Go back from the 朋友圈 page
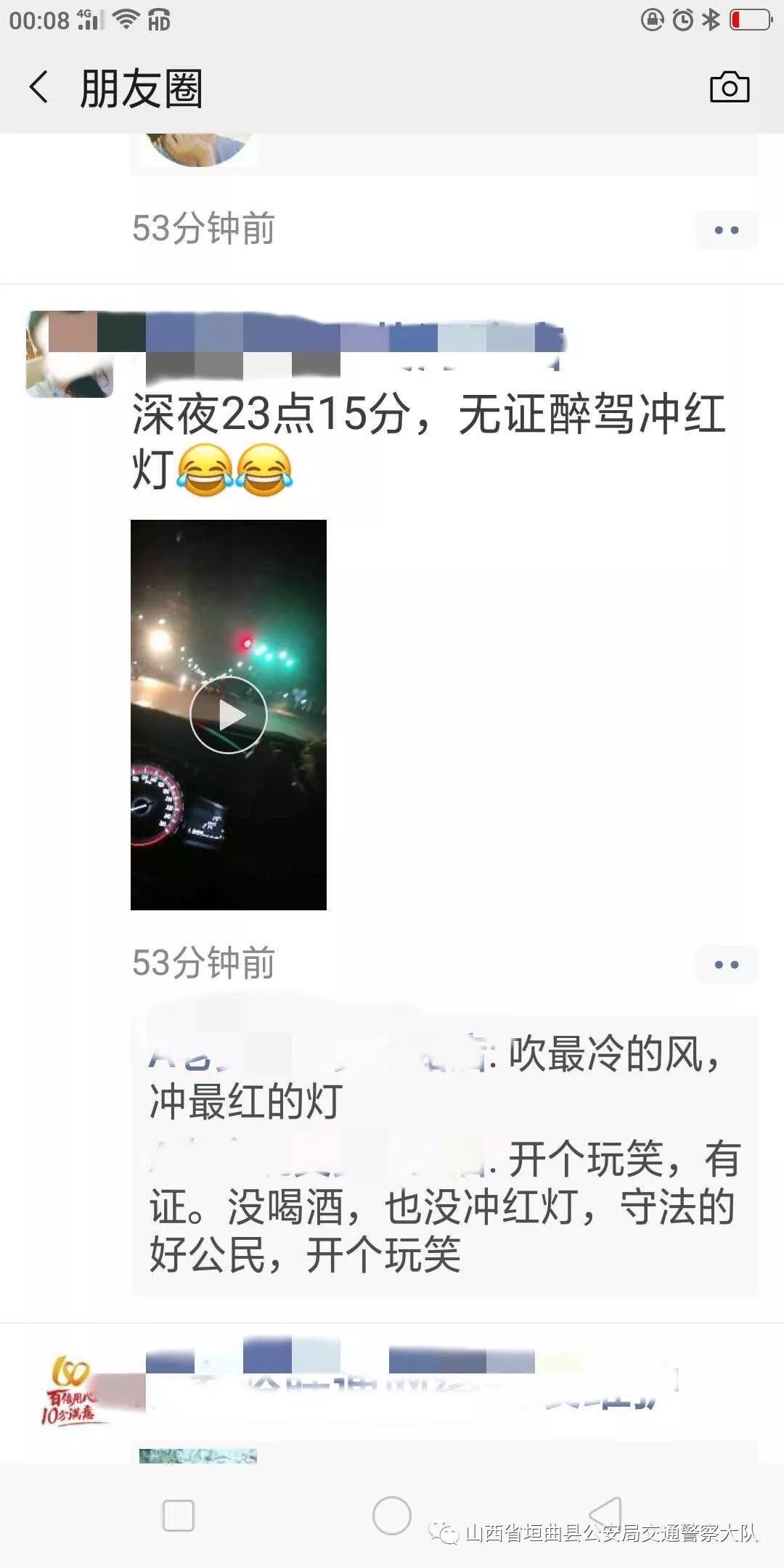 pyautogui.click(x=39, y=88)
